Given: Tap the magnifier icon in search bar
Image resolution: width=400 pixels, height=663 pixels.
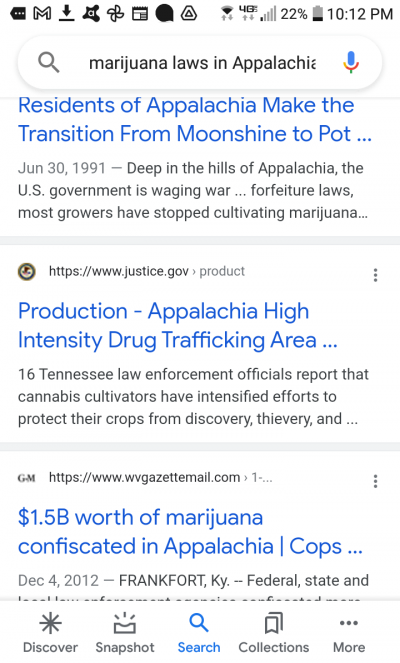Looking at the screenshot, I should (49, 63).
